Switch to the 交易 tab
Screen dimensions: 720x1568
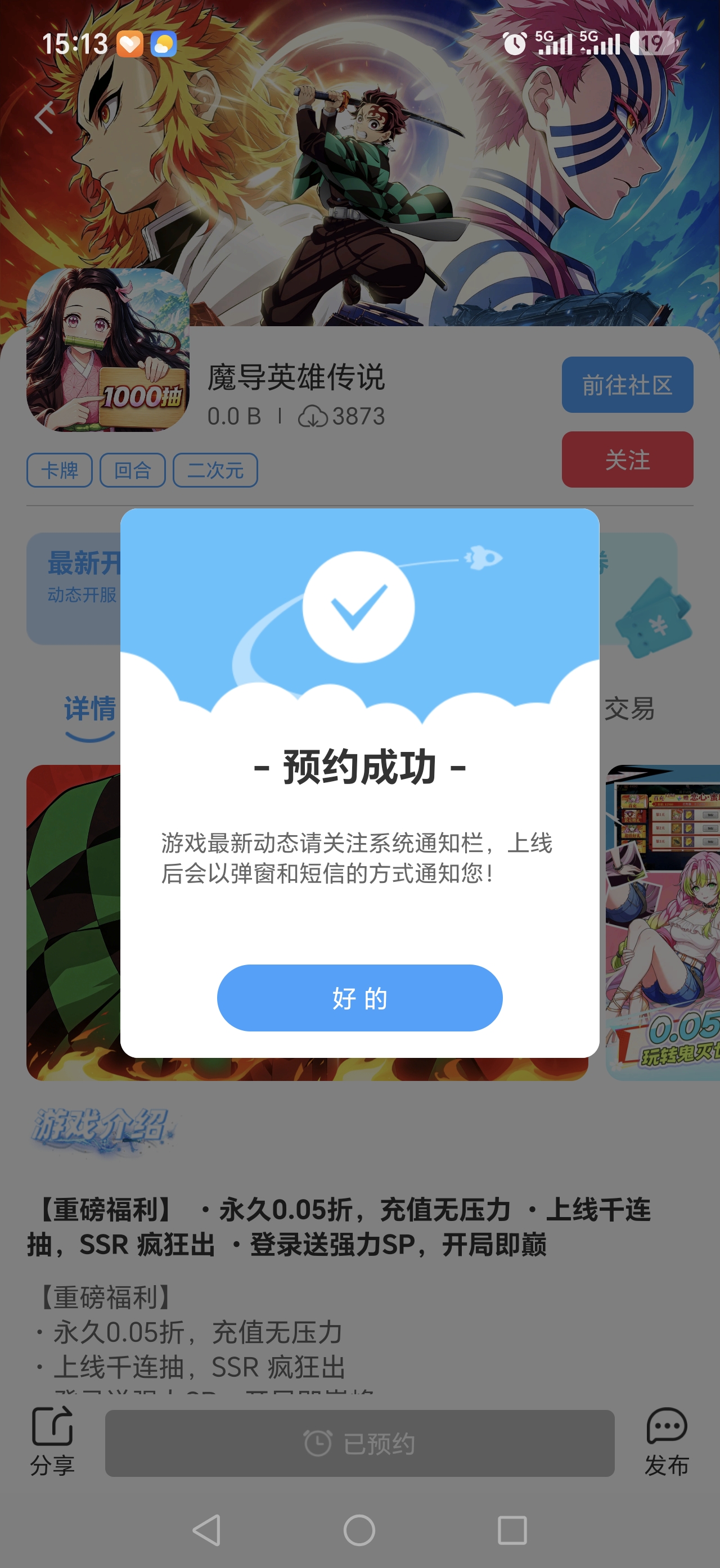coord(629,709)
